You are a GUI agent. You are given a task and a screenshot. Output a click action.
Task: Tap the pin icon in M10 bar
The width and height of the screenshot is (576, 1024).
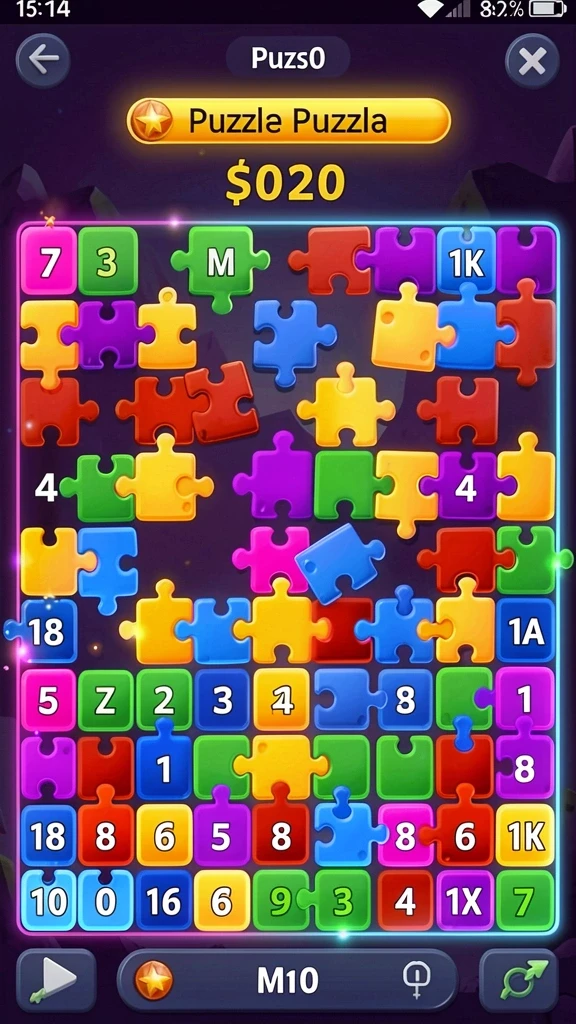click(x=416, y=980)
